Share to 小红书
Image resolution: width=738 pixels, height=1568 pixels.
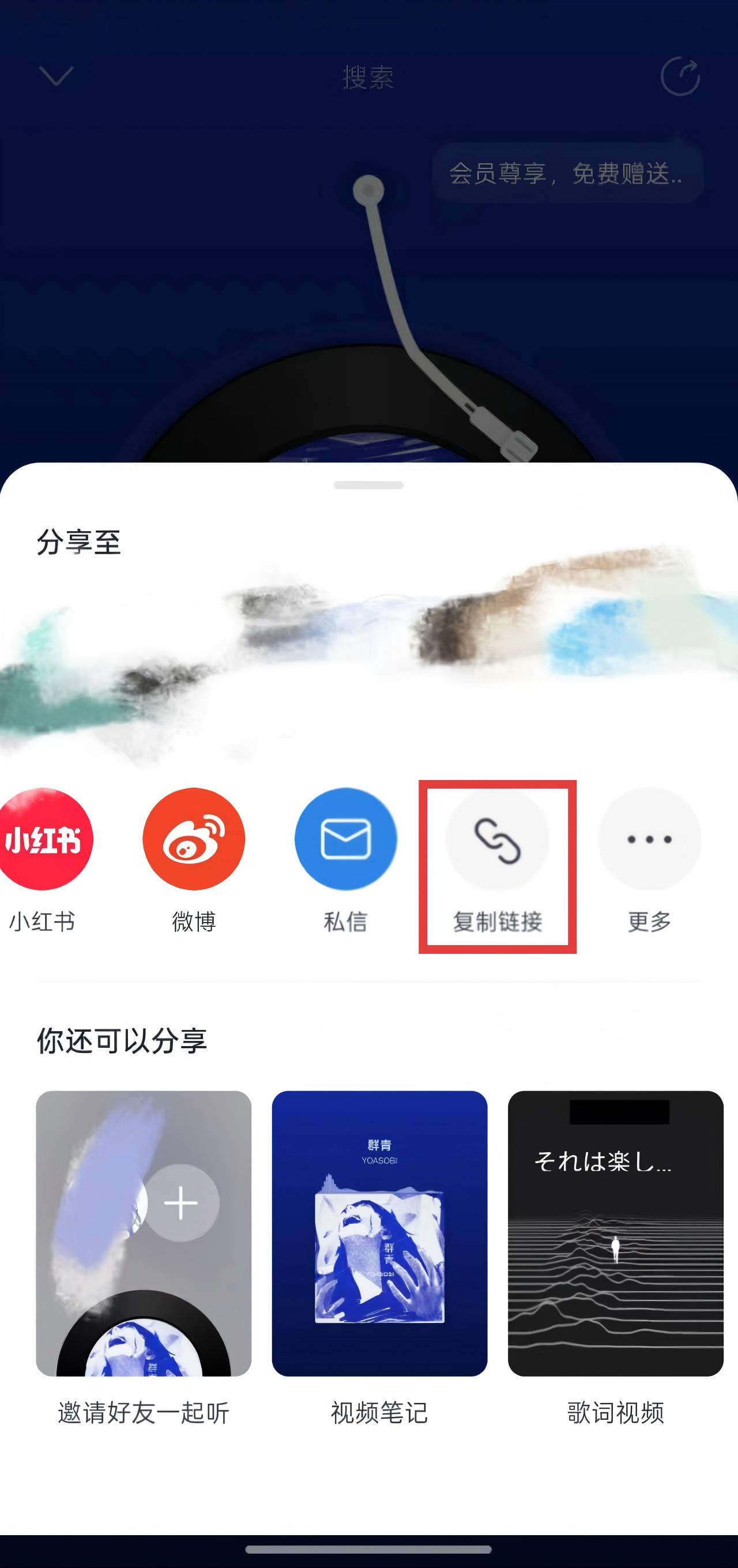click(43, 840)
